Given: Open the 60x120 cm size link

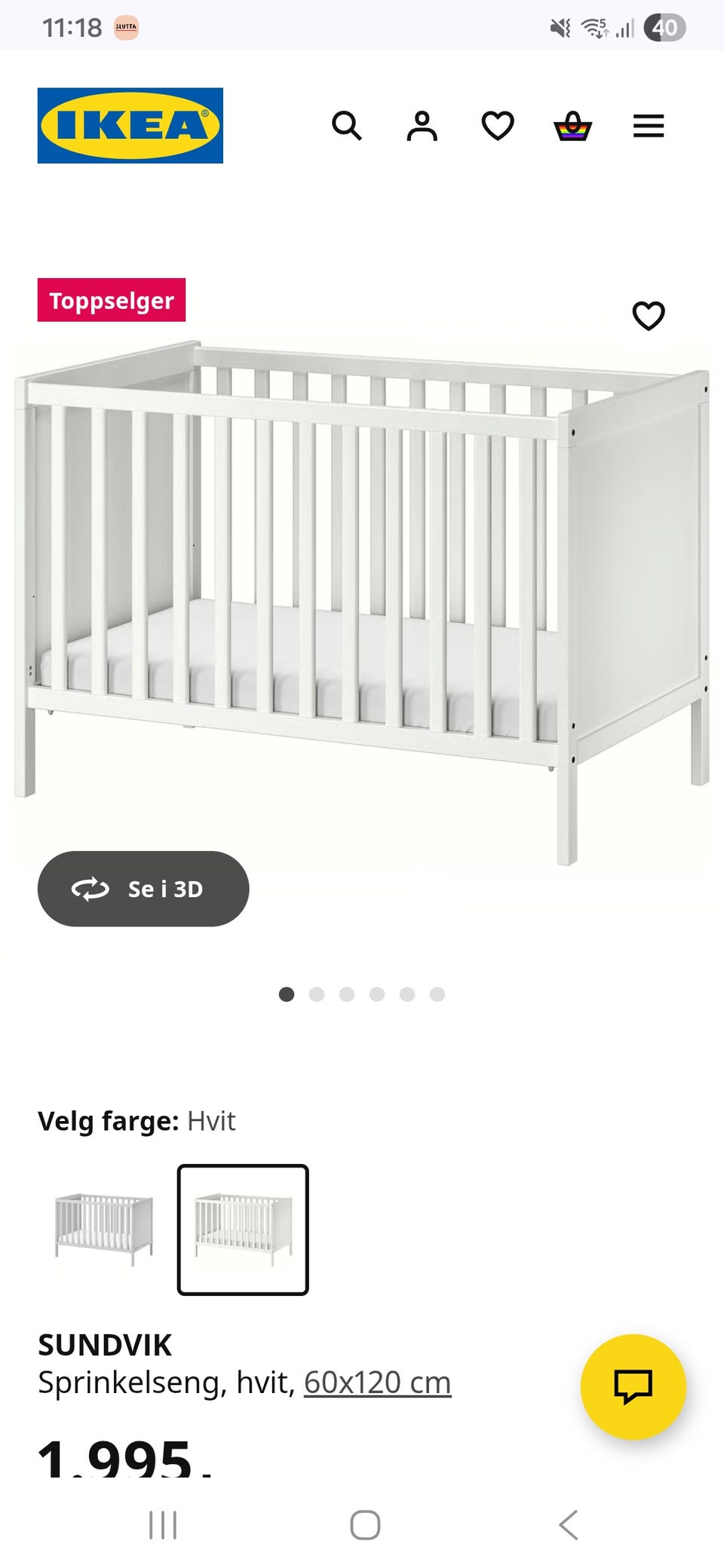Looking at the screenshot, I should click(377, 1383).
